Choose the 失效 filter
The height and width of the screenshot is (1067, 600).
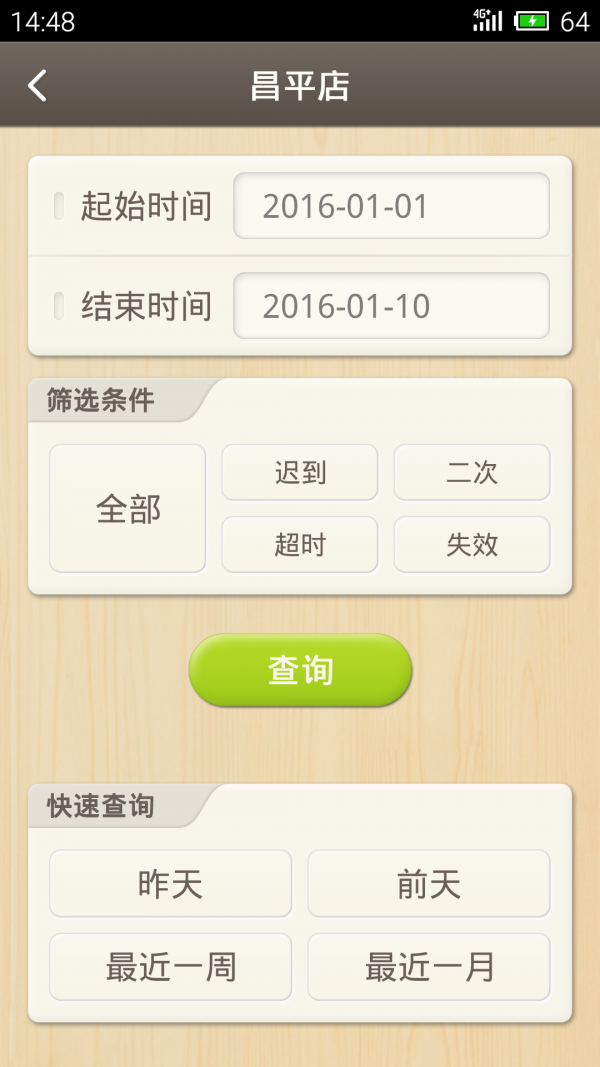(471, 544)
